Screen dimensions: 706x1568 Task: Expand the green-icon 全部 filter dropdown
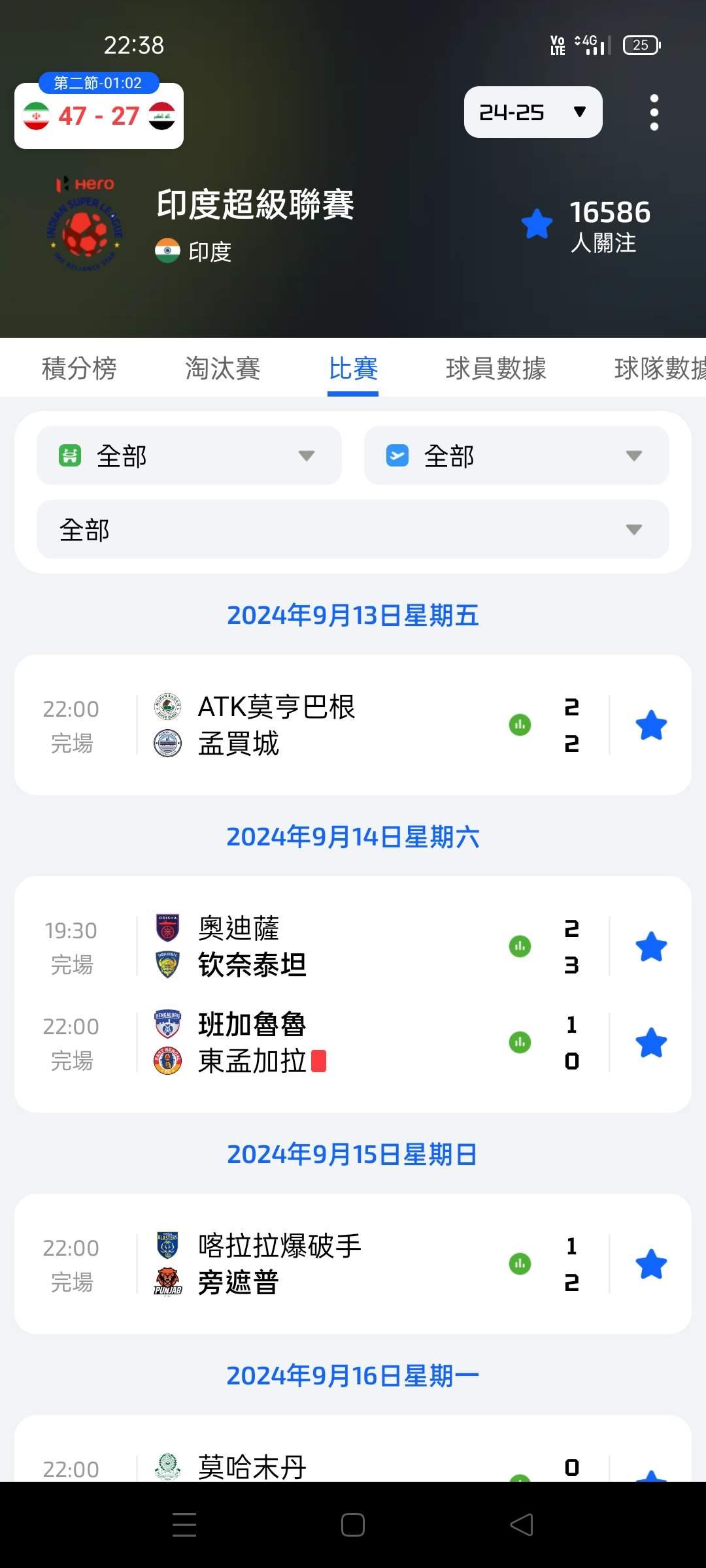tap(189, 455)
